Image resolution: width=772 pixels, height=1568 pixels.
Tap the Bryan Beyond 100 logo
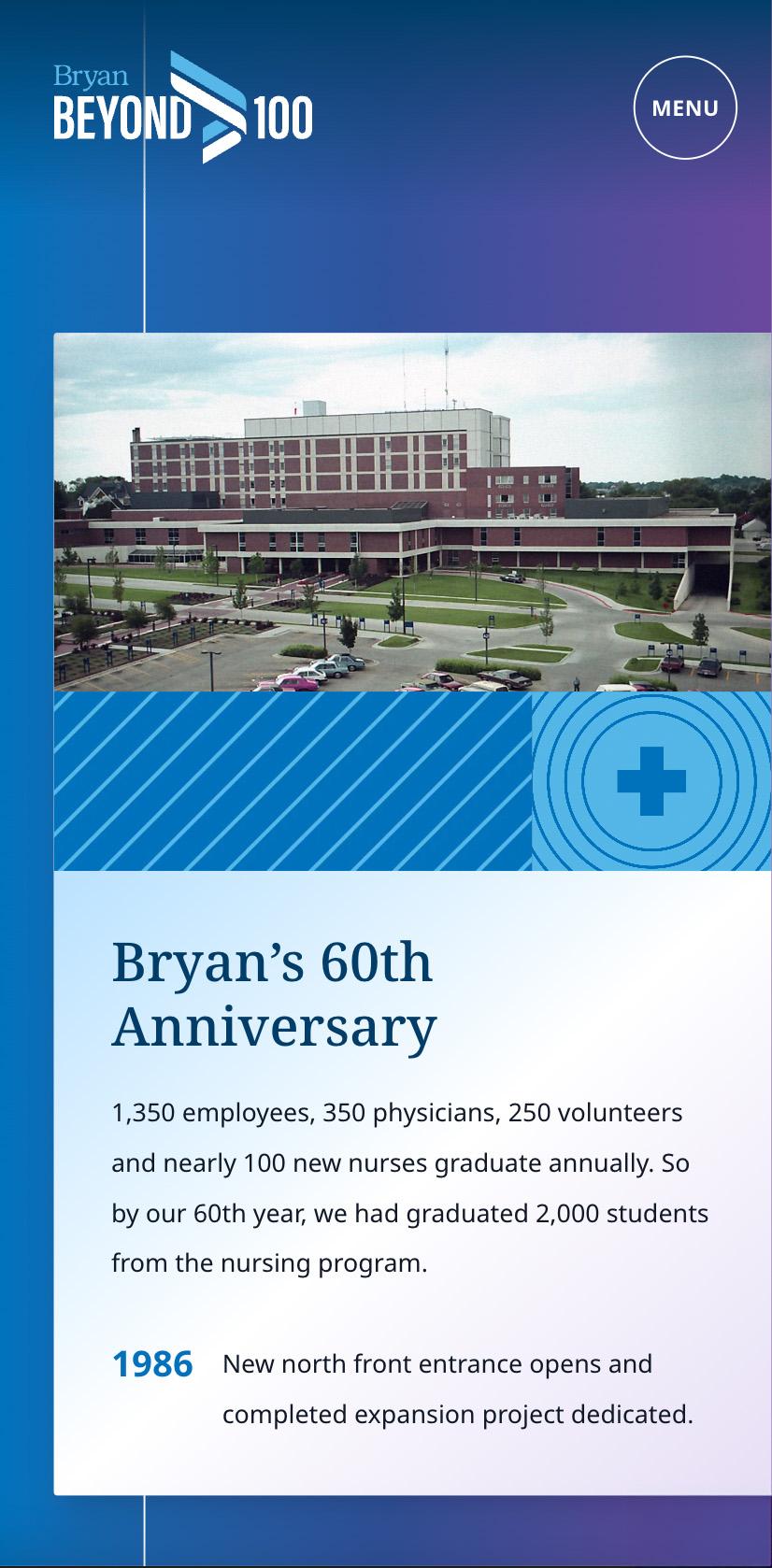[x=183, y=107]
